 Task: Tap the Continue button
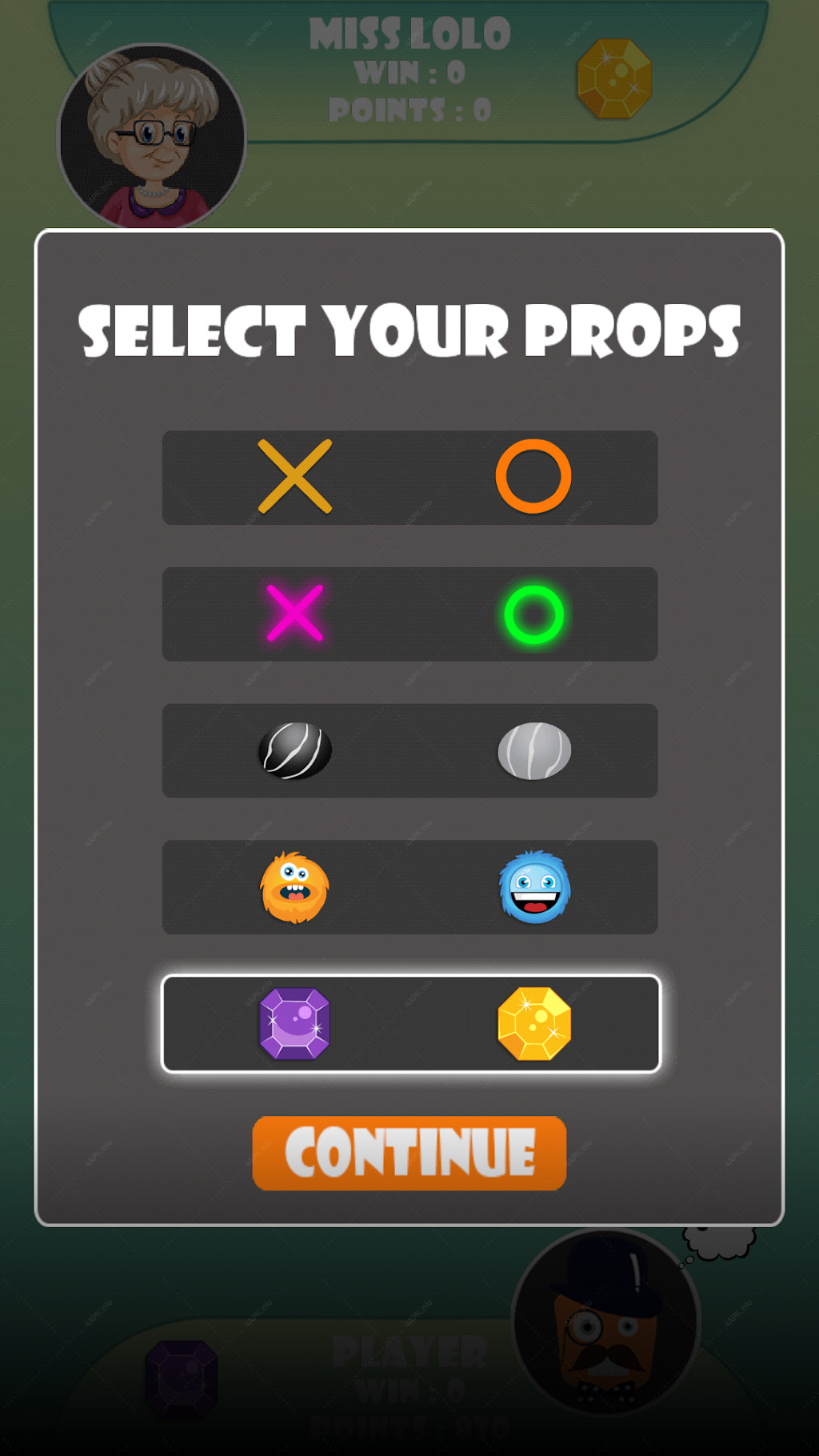tap(409, 1153)
